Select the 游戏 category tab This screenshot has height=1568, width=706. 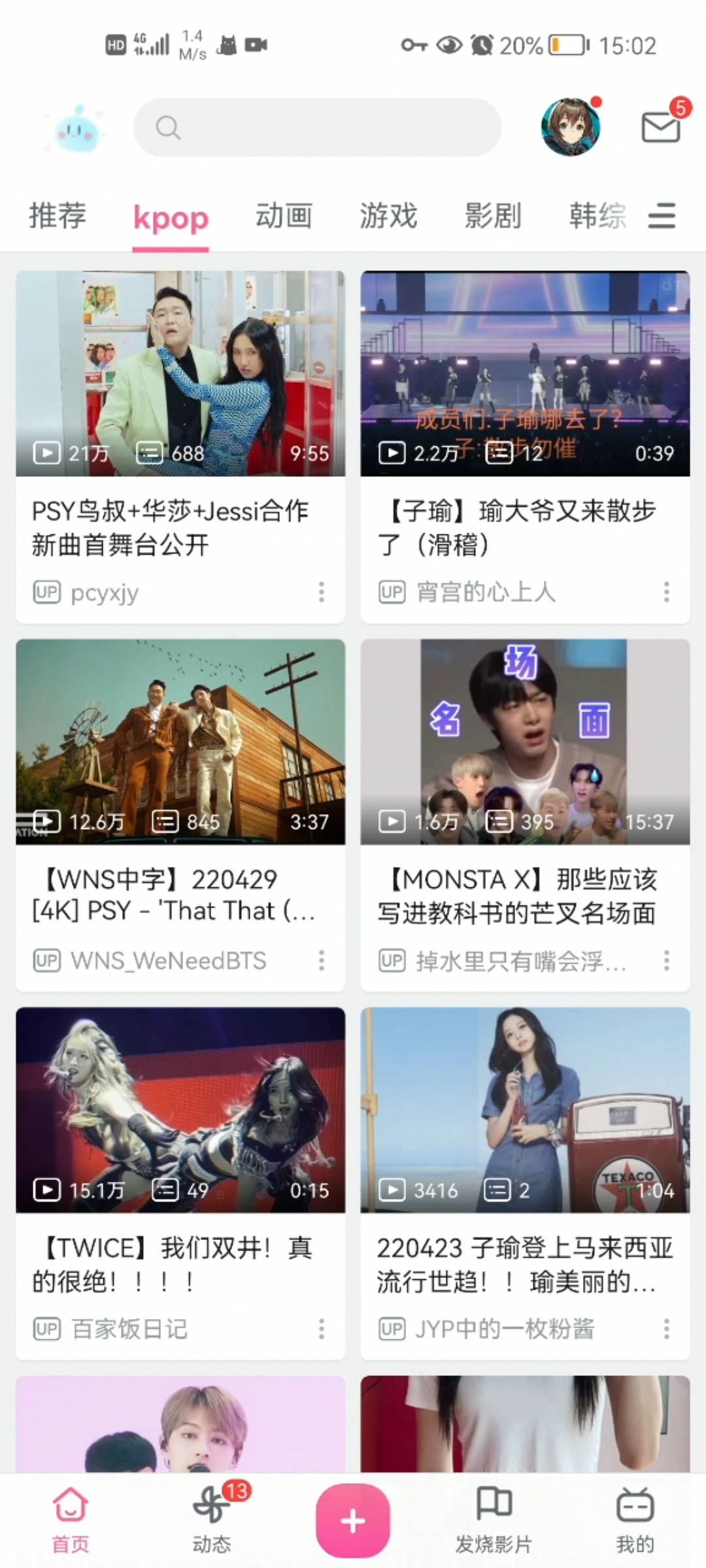coord(388,216)
